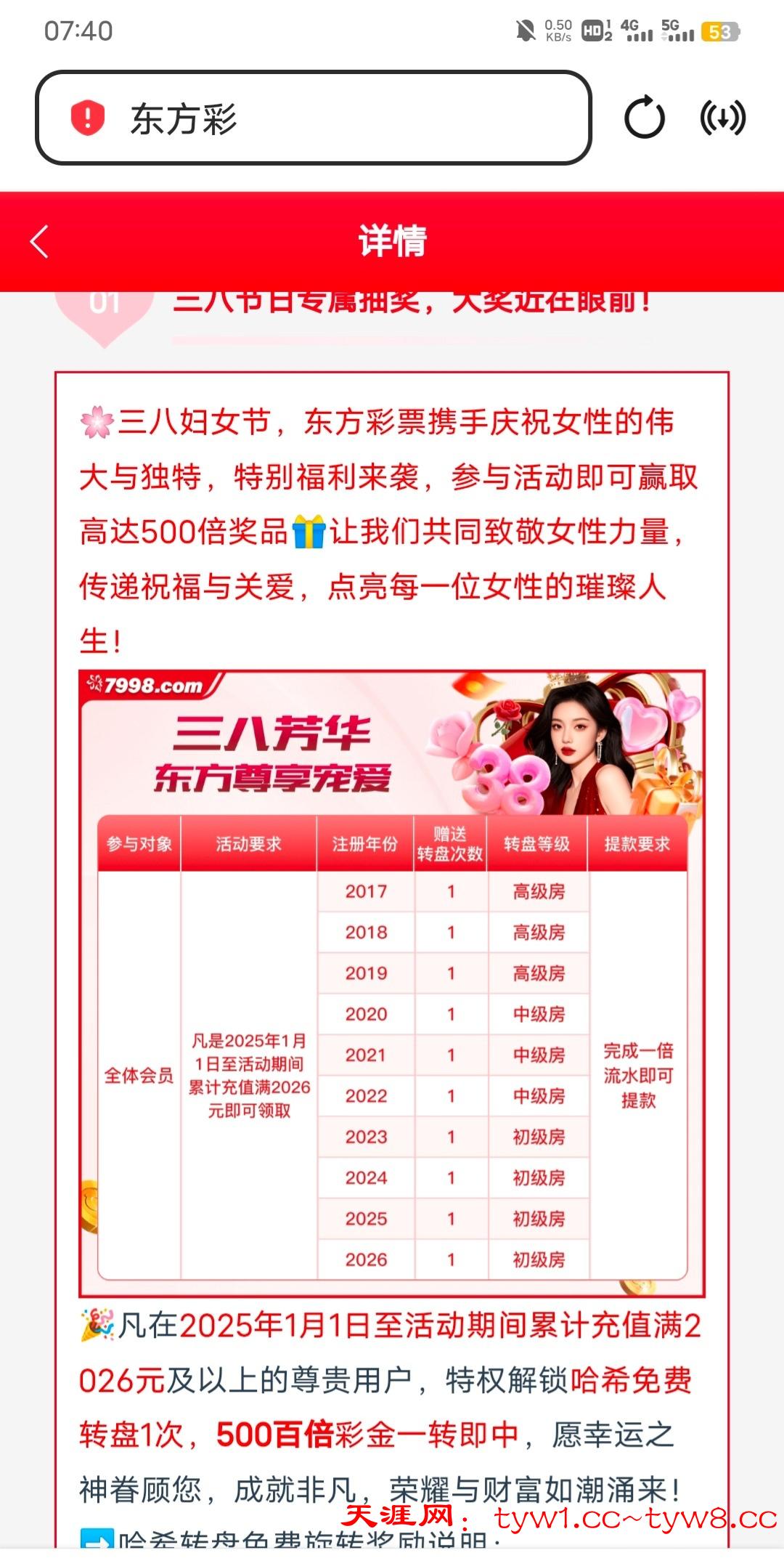Screen dimensions: 784x1566
Task: Reload the page with refresh icon
Action: tap(644, 118)
